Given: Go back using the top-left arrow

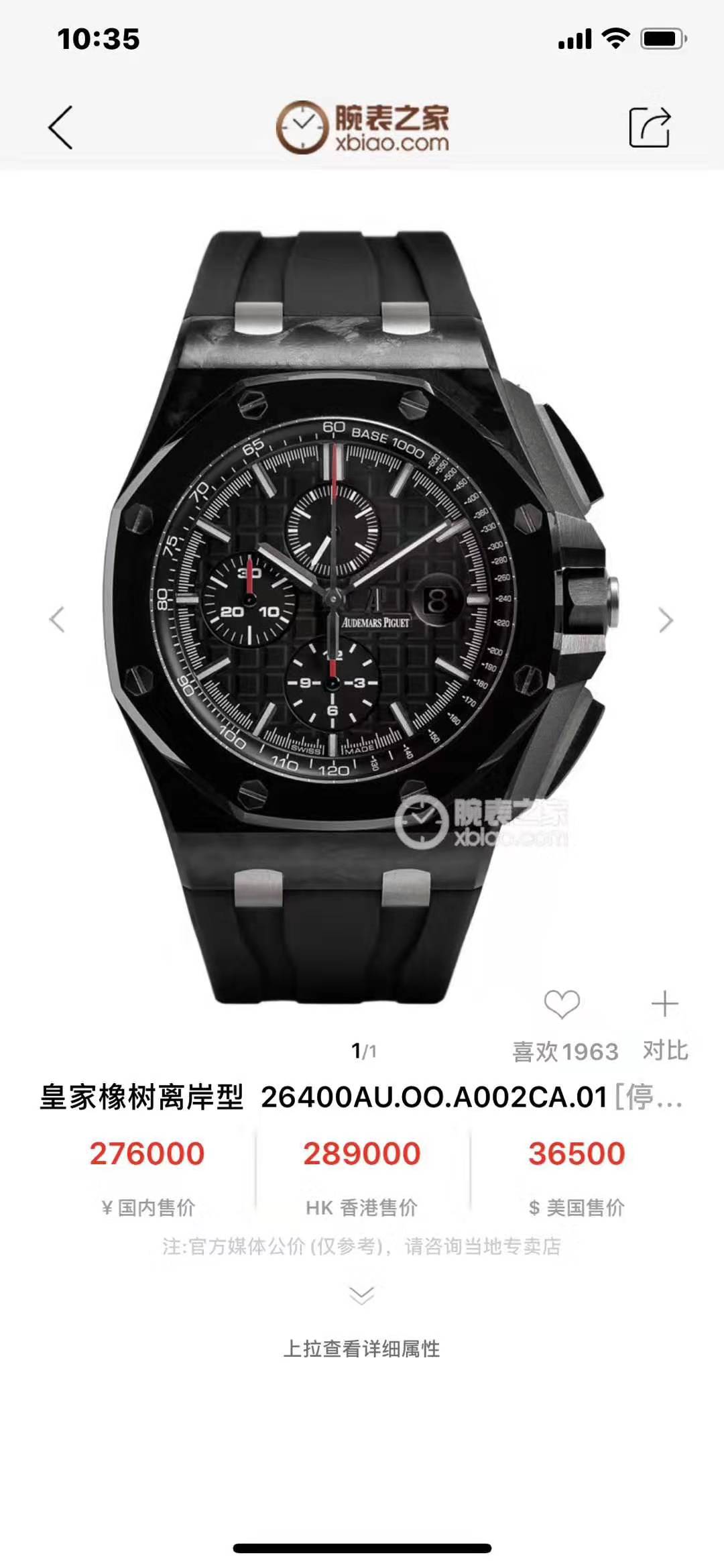Looking at the screenshot, I should coord(60,127).
